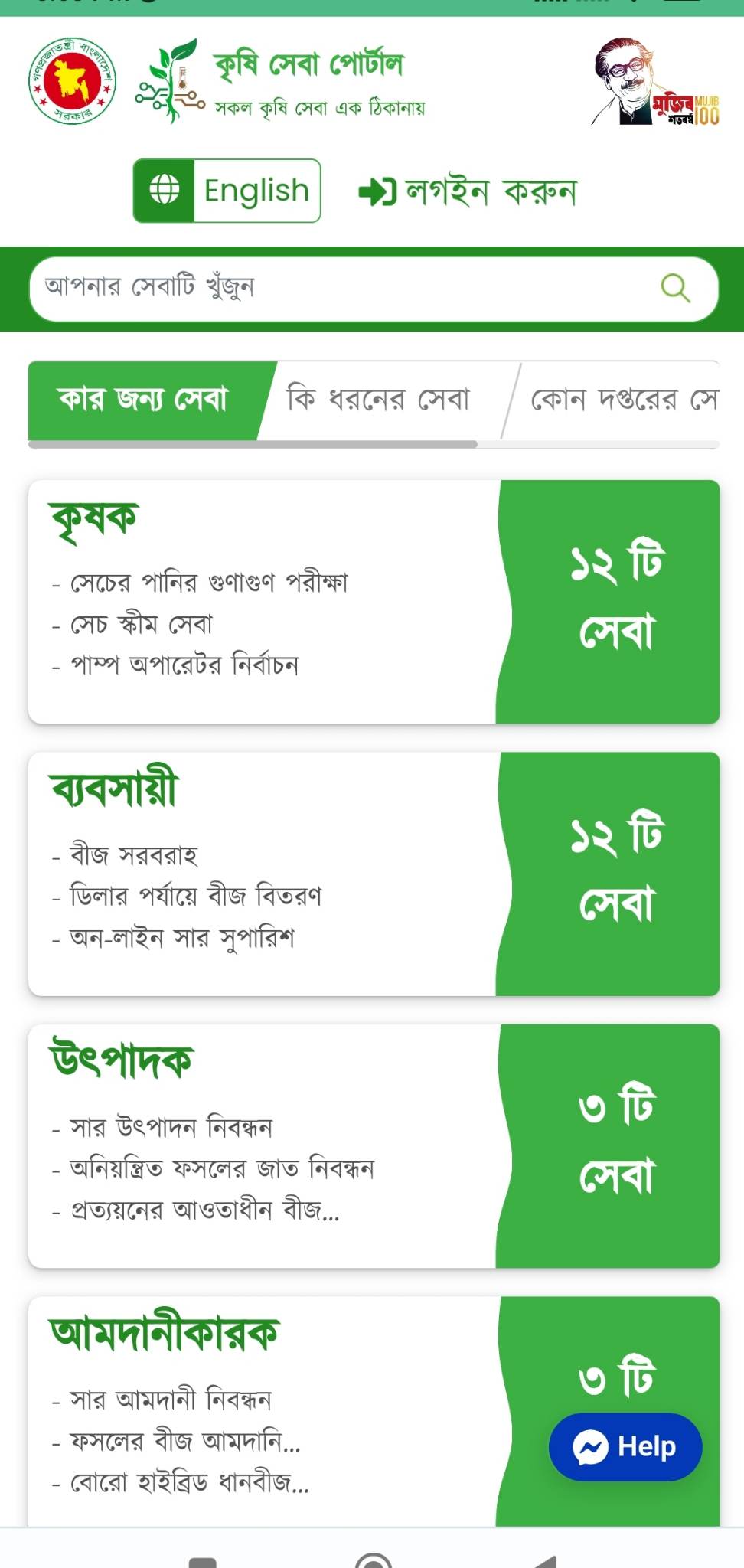The width and height of the screenshot is (744, 1568).
Task: Switch language to English
Action: 227,191
